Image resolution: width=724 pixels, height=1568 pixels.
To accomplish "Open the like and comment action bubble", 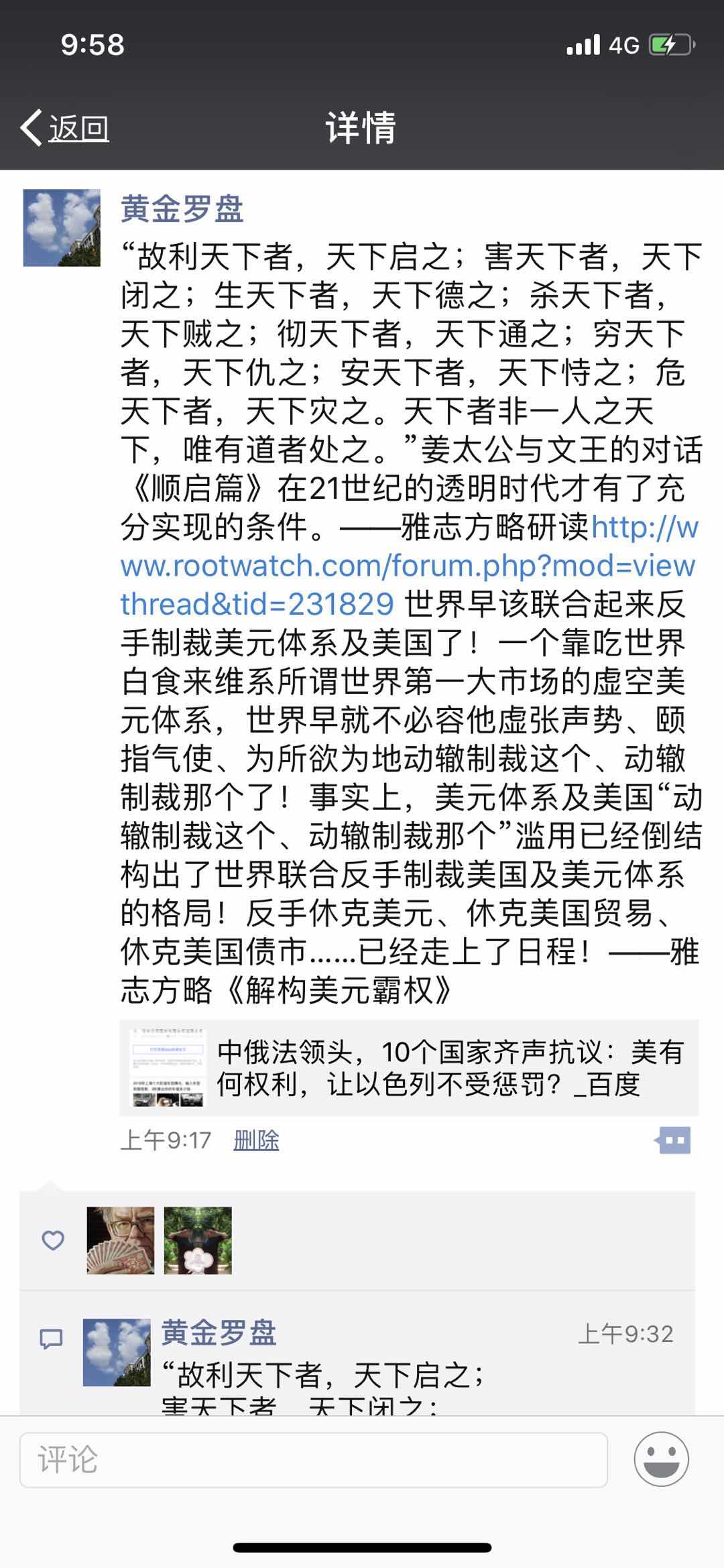I will (674, 1140).
